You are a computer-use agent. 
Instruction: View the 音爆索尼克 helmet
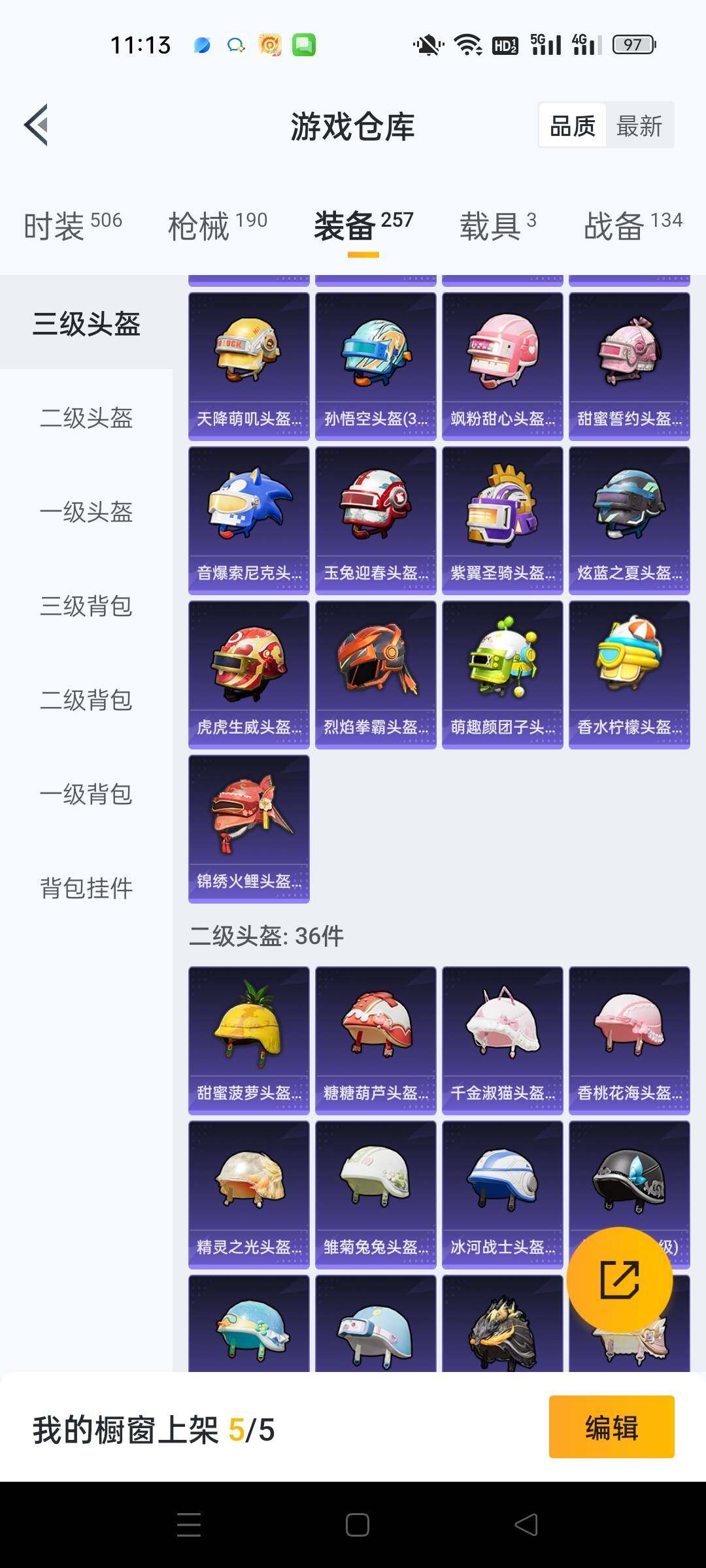click(248, 520)
